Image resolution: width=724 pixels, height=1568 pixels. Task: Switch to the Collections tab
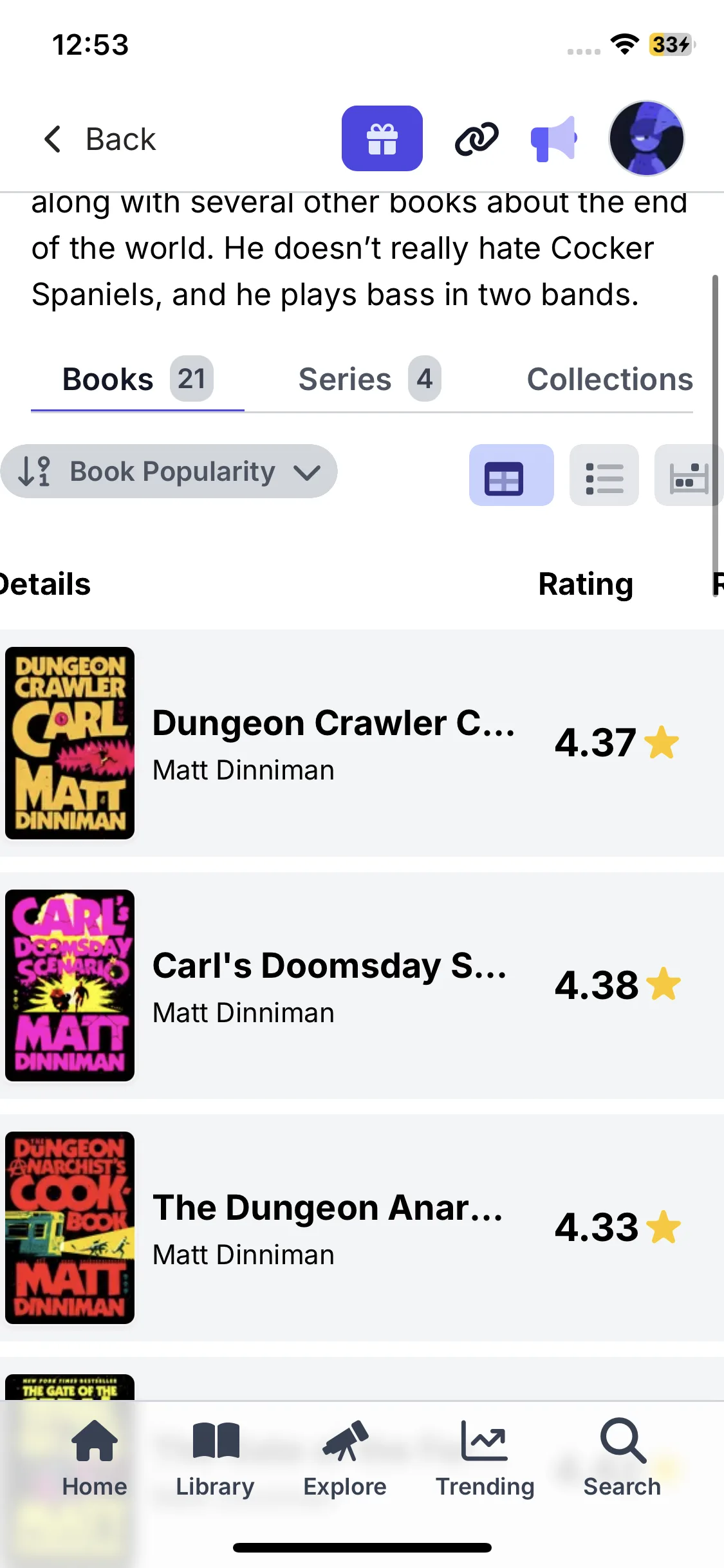pos(609,379)
